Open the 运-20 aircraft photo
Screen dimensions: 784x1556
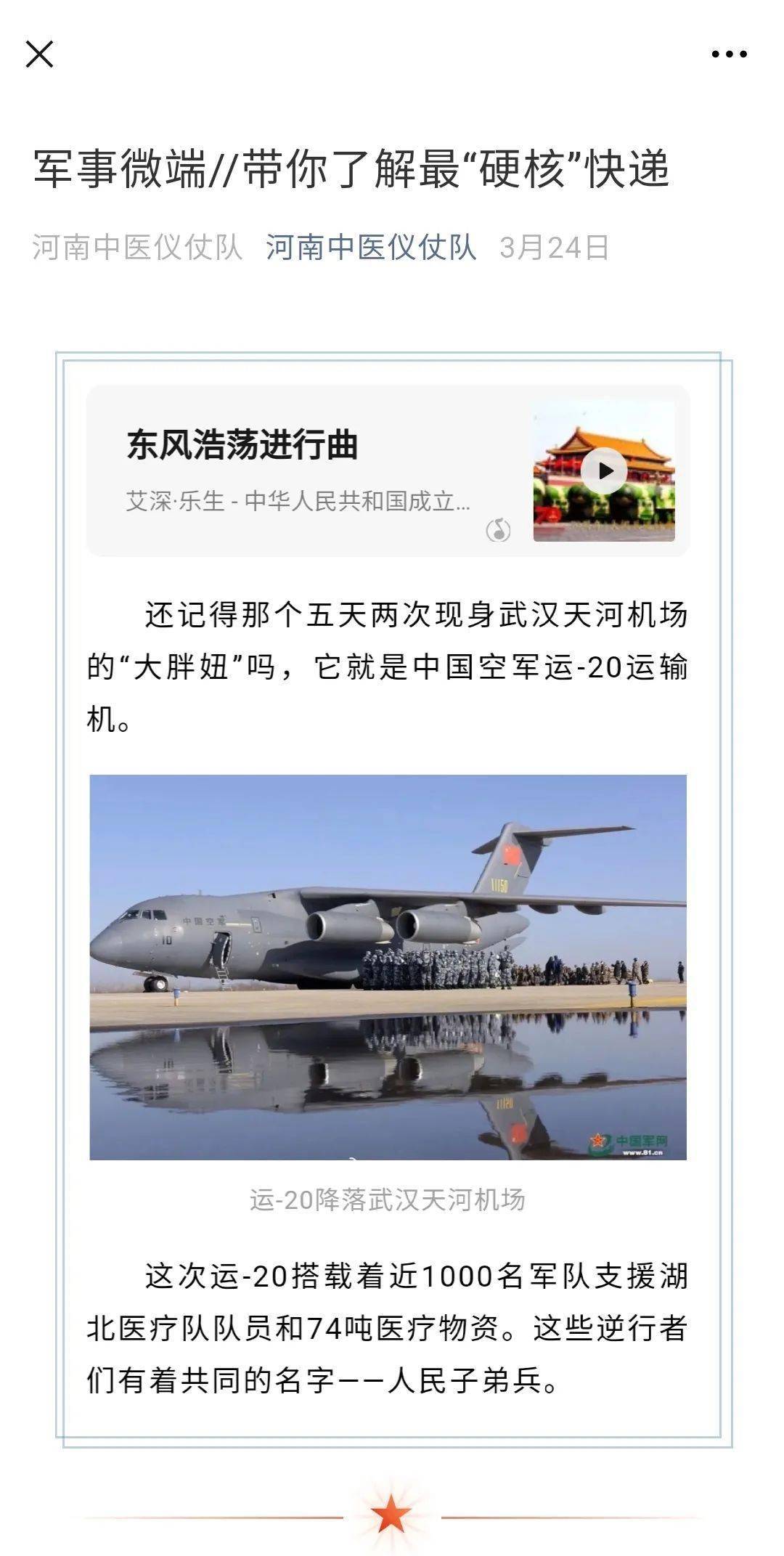tap(388, 967)
